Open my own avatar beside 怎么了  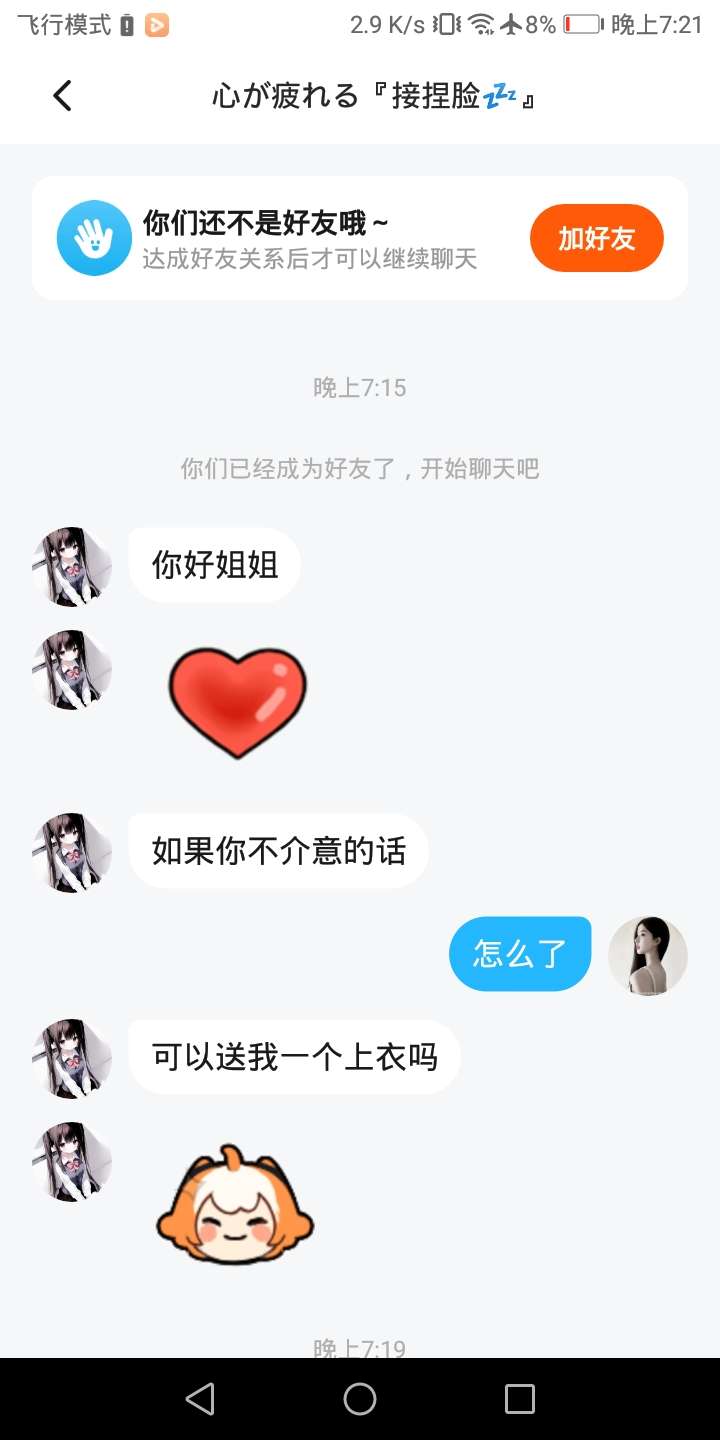[x=648, y=955]
